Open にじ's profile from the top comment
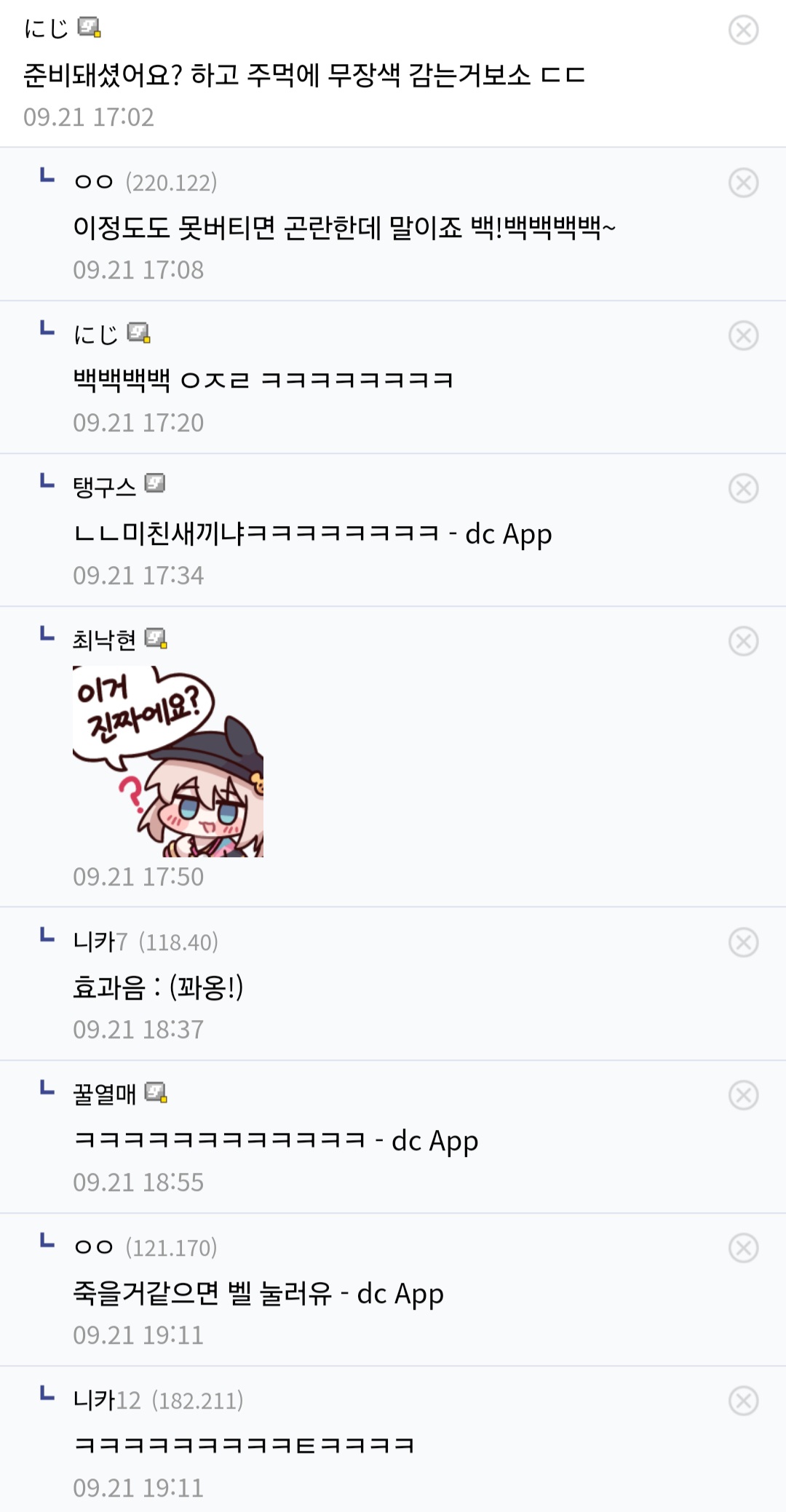Viewport: 786px width, 1512px height. tap(47, 28)
